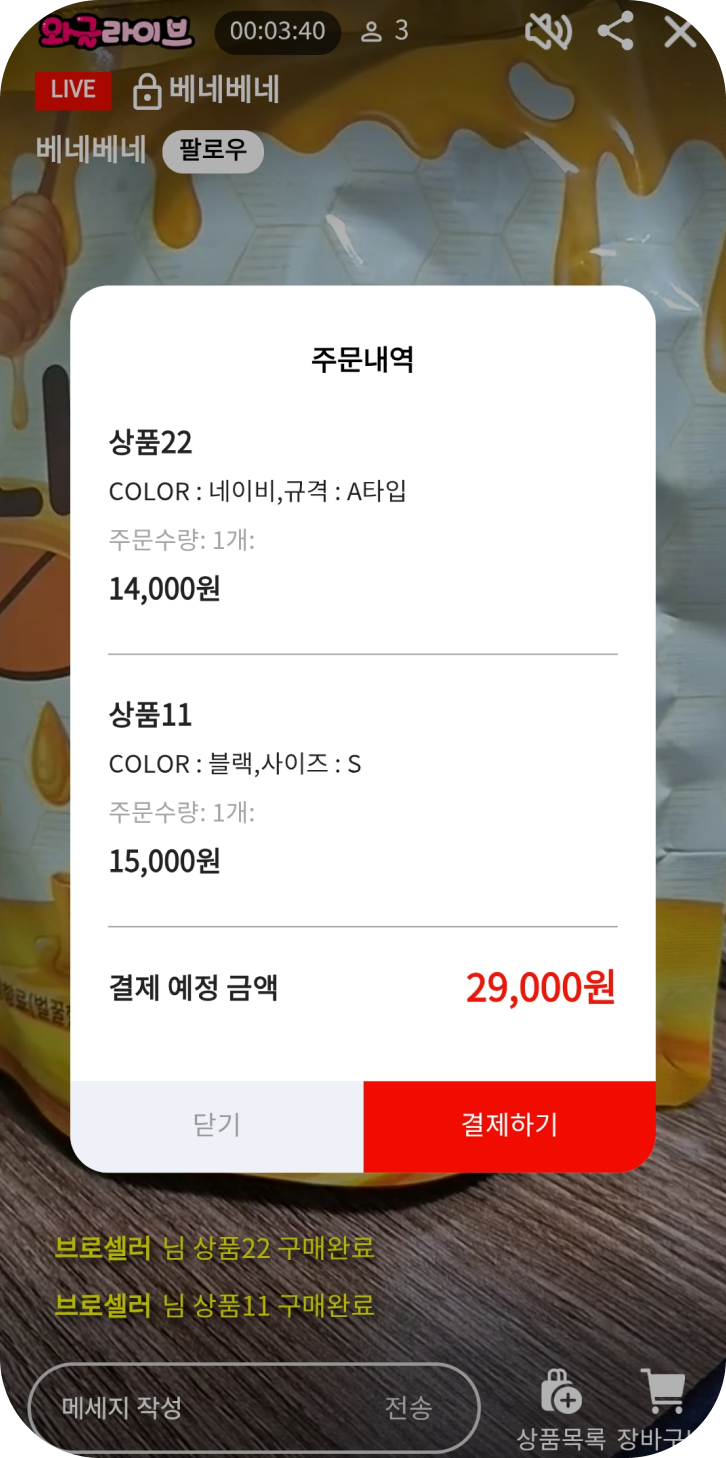Tap 결제하기 to proceed to payment
The width and height of the screenshot is (726, 1458).
click(509, 1125)
